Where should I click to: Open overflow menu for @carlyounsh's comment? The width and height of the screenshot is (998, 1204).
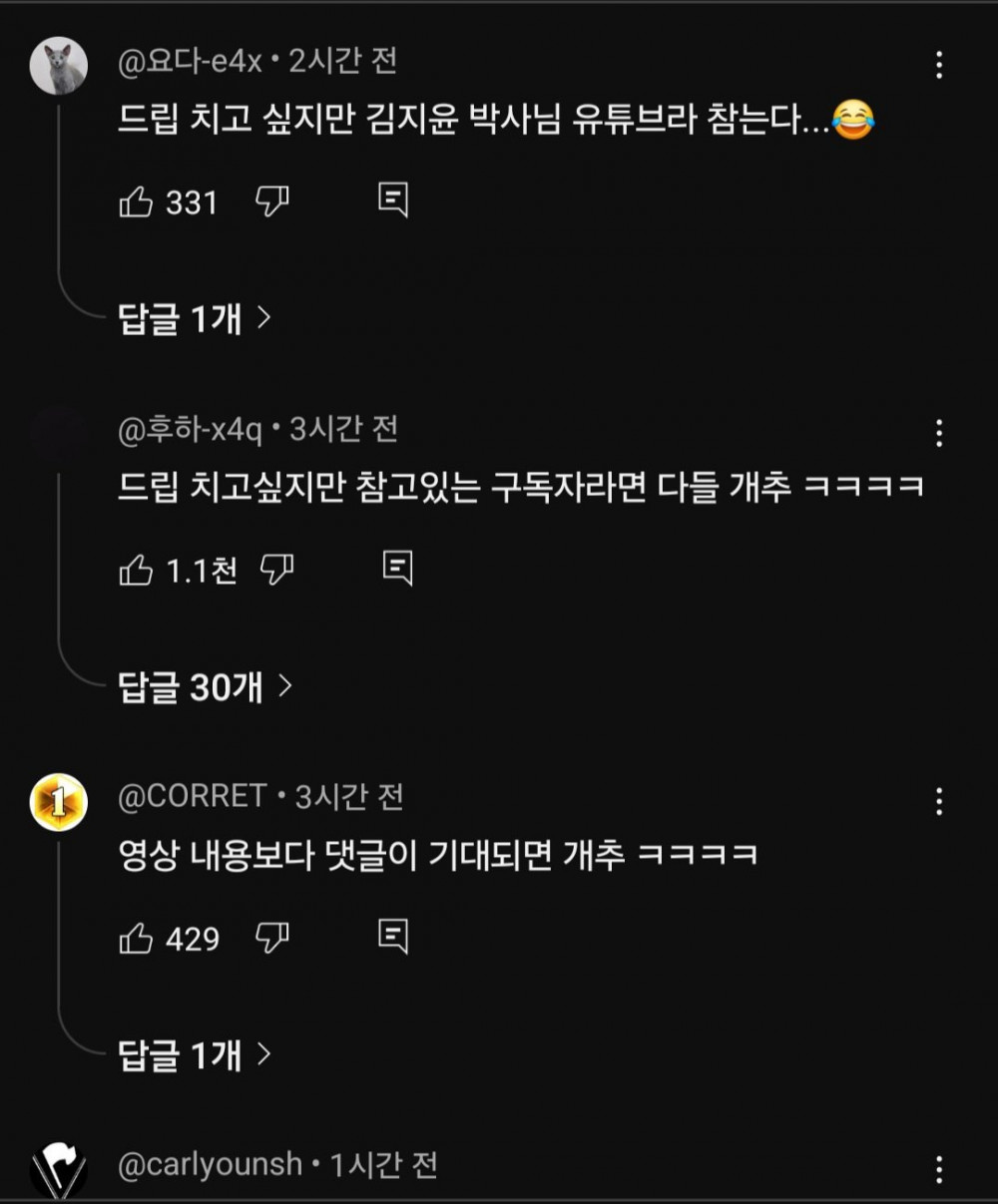(939, 1169)
